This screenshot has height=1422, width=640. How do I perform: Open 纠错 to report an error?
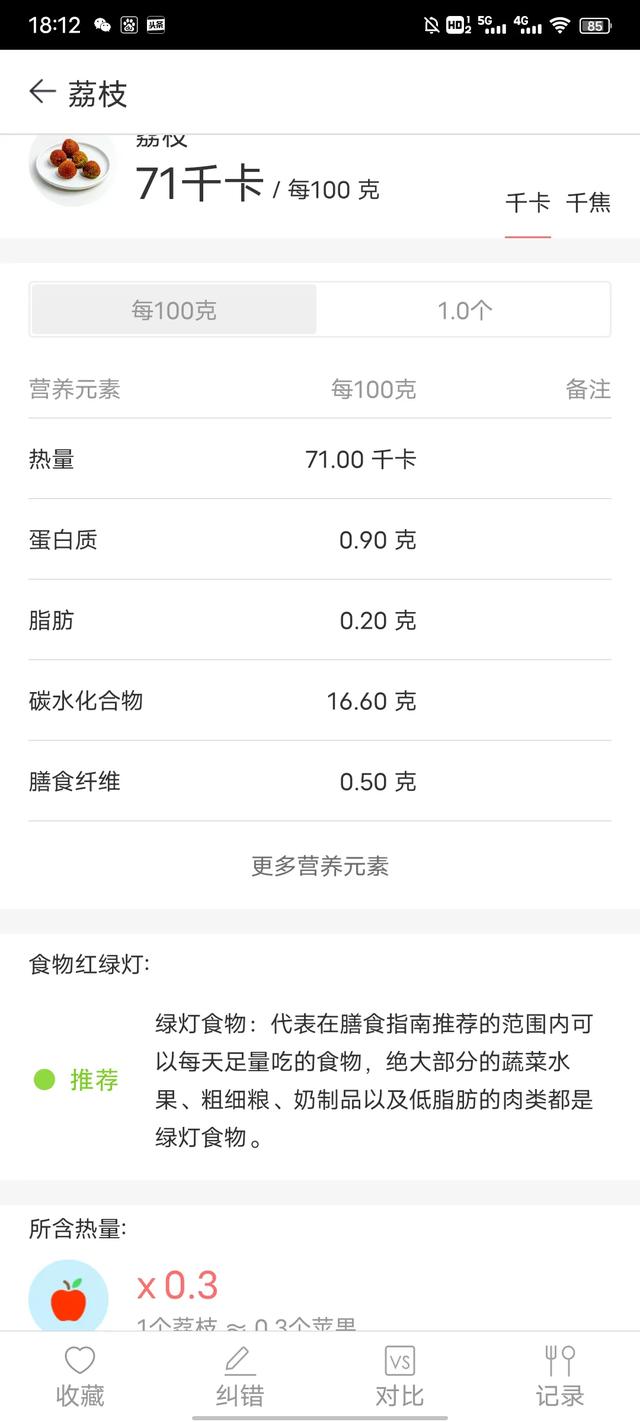(239, 1376)
